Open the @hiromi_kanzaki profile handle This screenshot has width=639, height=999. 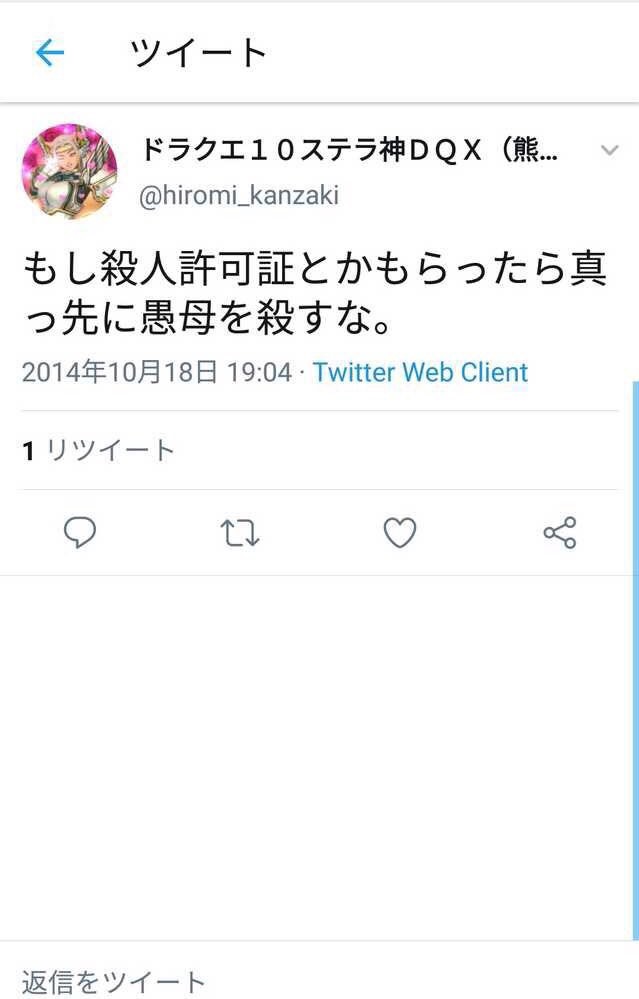[x=239, y=195]
